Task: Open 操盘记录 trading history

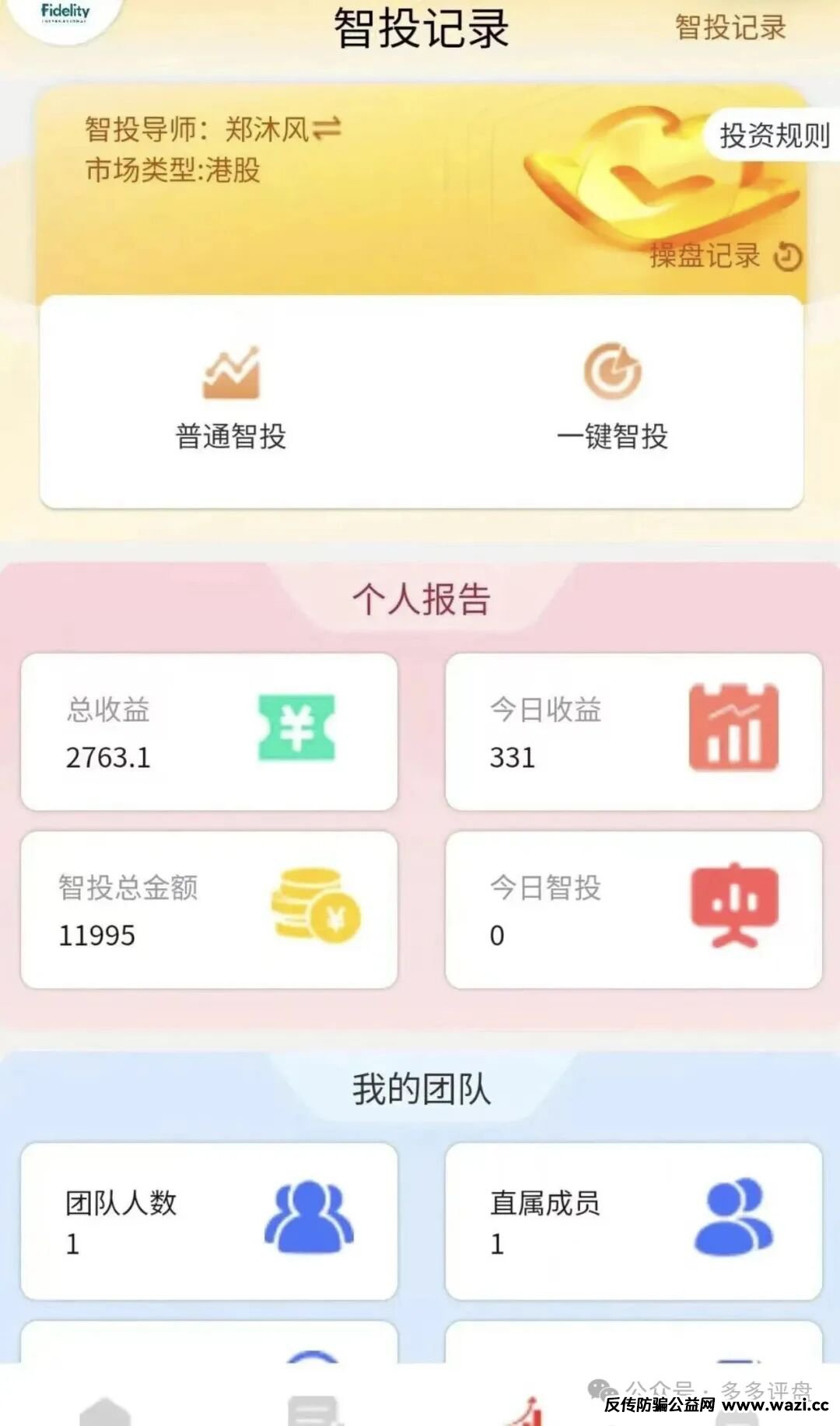Action: 724,255
